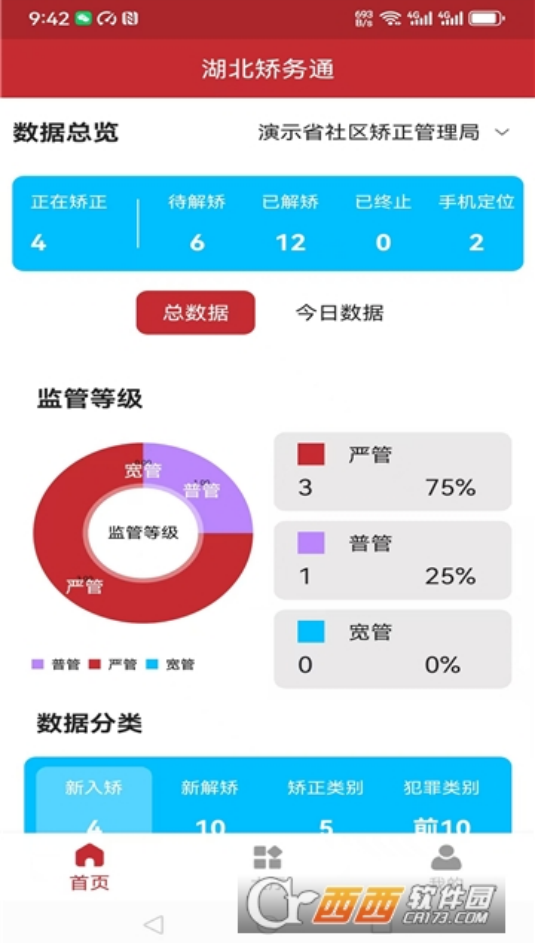
Task: Open the 我的 profile tab
Action: point(446,867)
